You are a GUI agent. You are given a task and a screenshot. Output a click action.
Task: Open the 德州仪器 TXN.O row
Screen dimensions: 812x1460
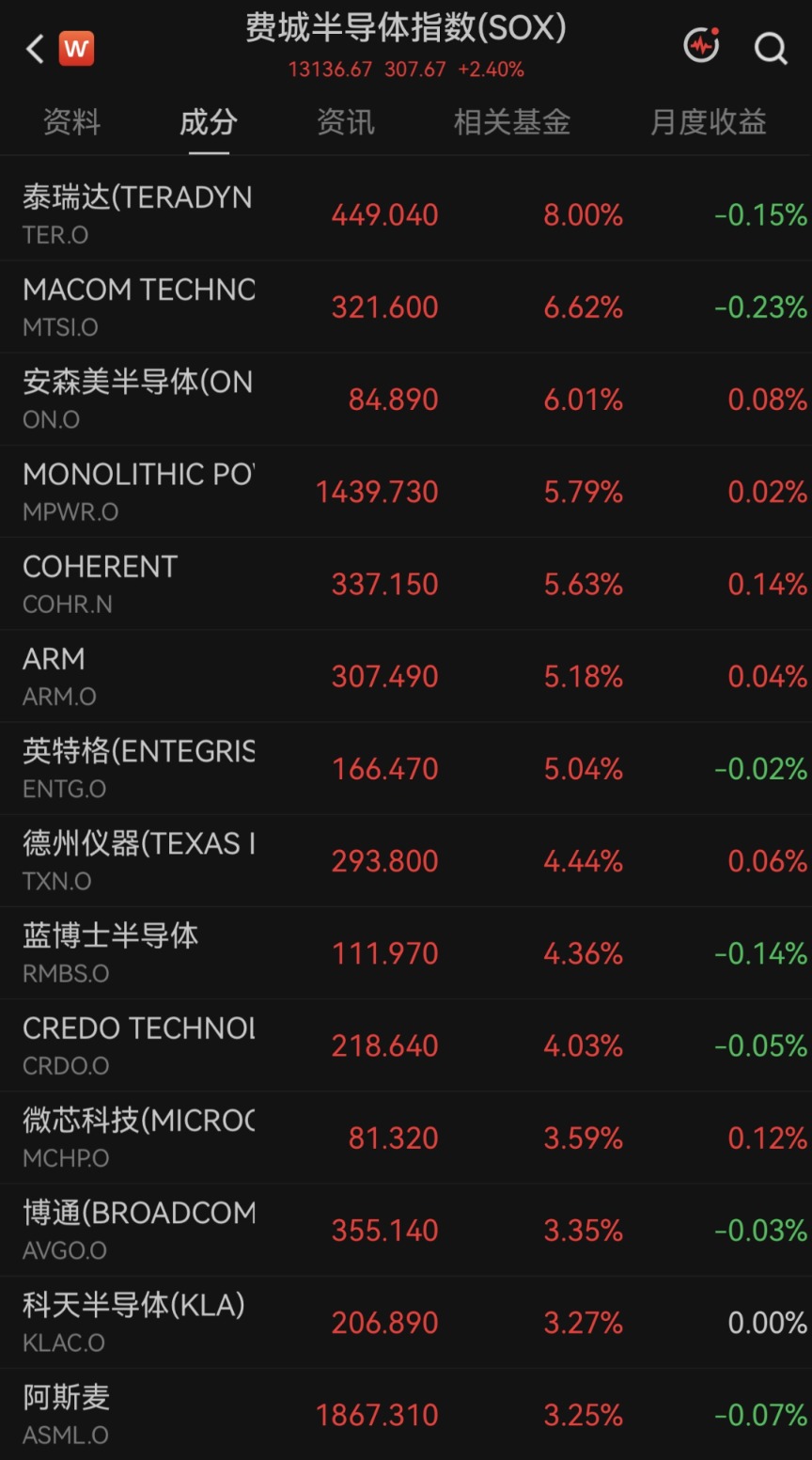coord(406,860)
